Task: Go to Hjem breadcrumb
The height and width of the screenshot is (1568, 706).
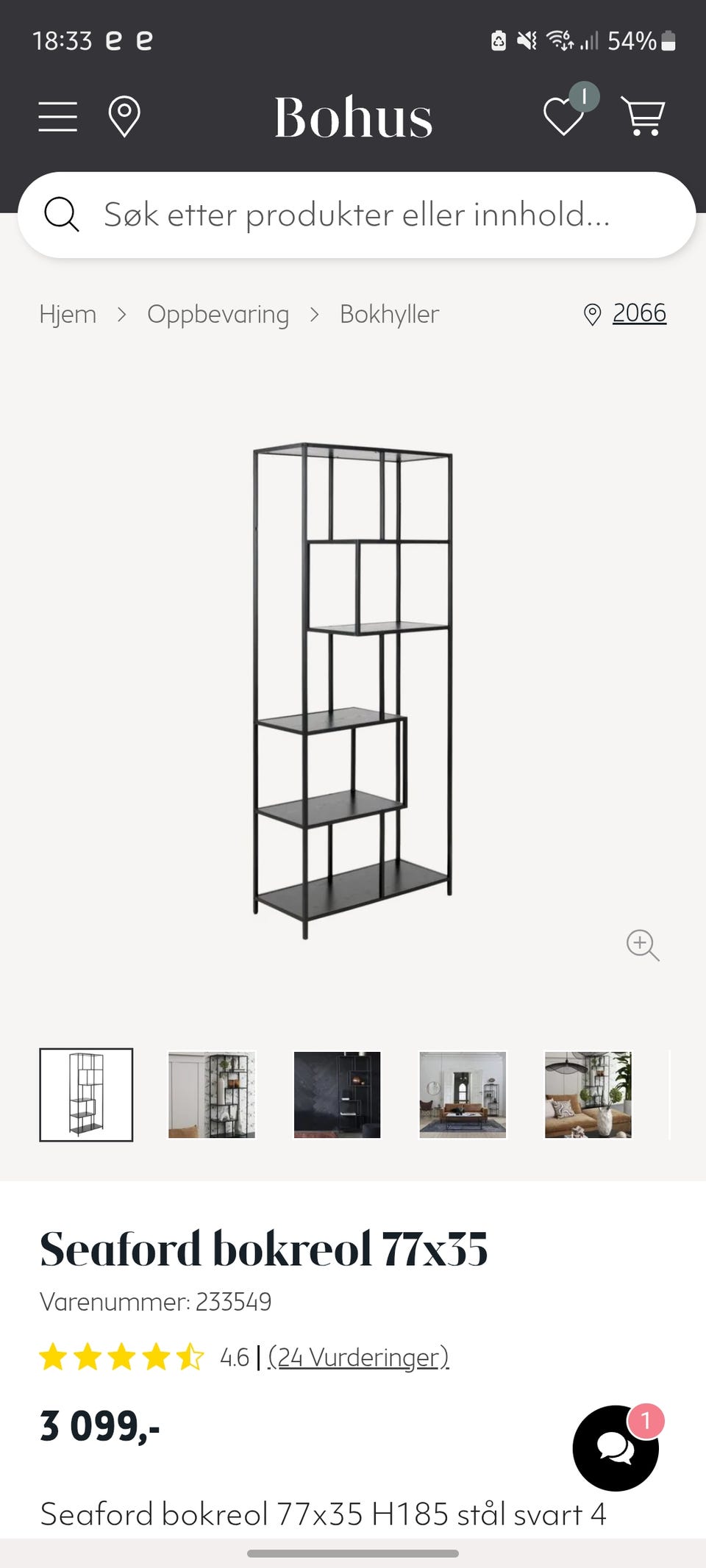Action: coord(68,314)
